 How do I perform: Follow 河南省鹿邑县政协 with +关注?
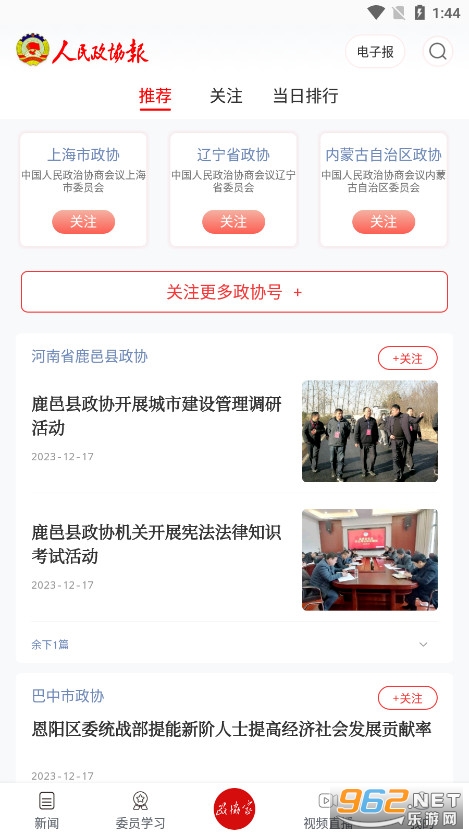coord(408,358)
